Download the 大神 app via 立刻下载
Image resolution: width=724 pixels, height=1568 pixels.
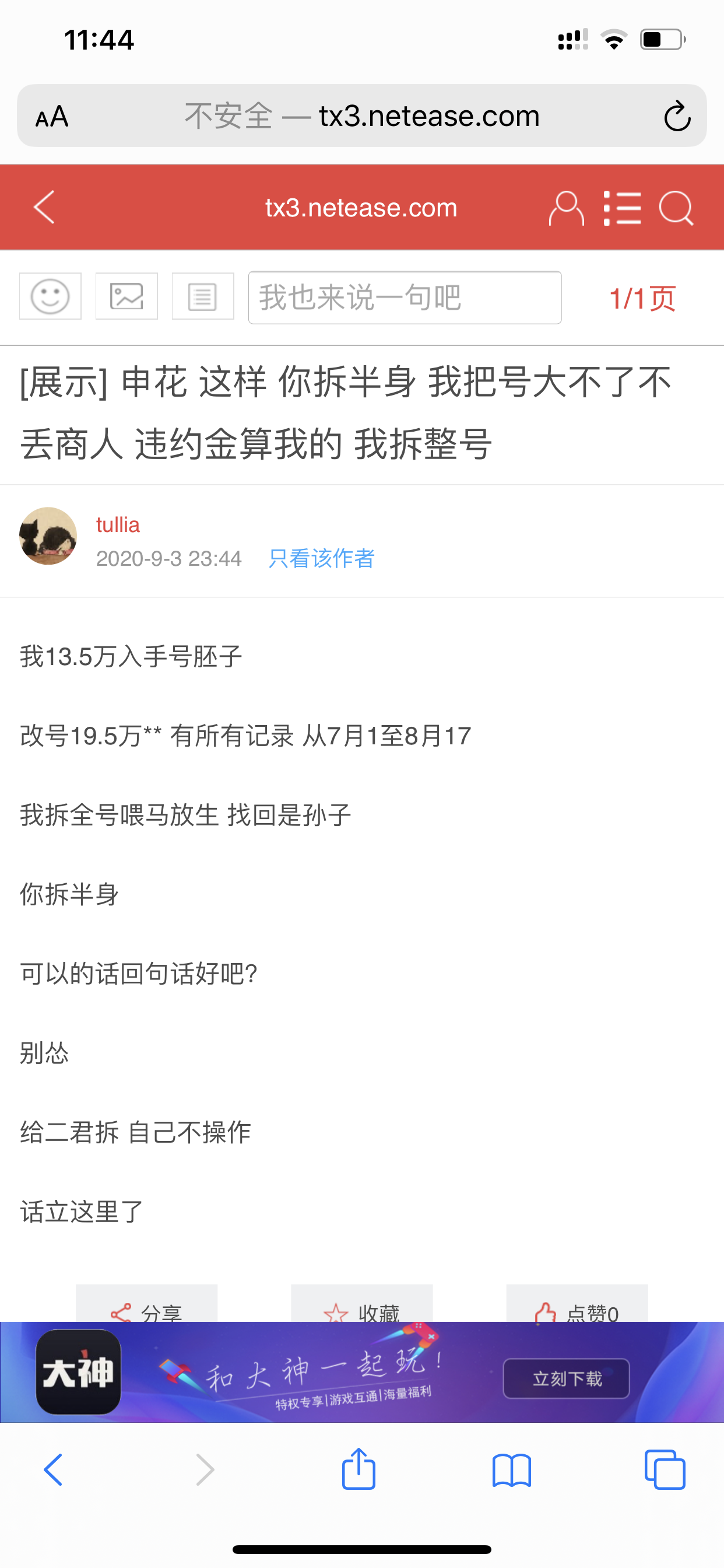click(x=566, y=1378)
